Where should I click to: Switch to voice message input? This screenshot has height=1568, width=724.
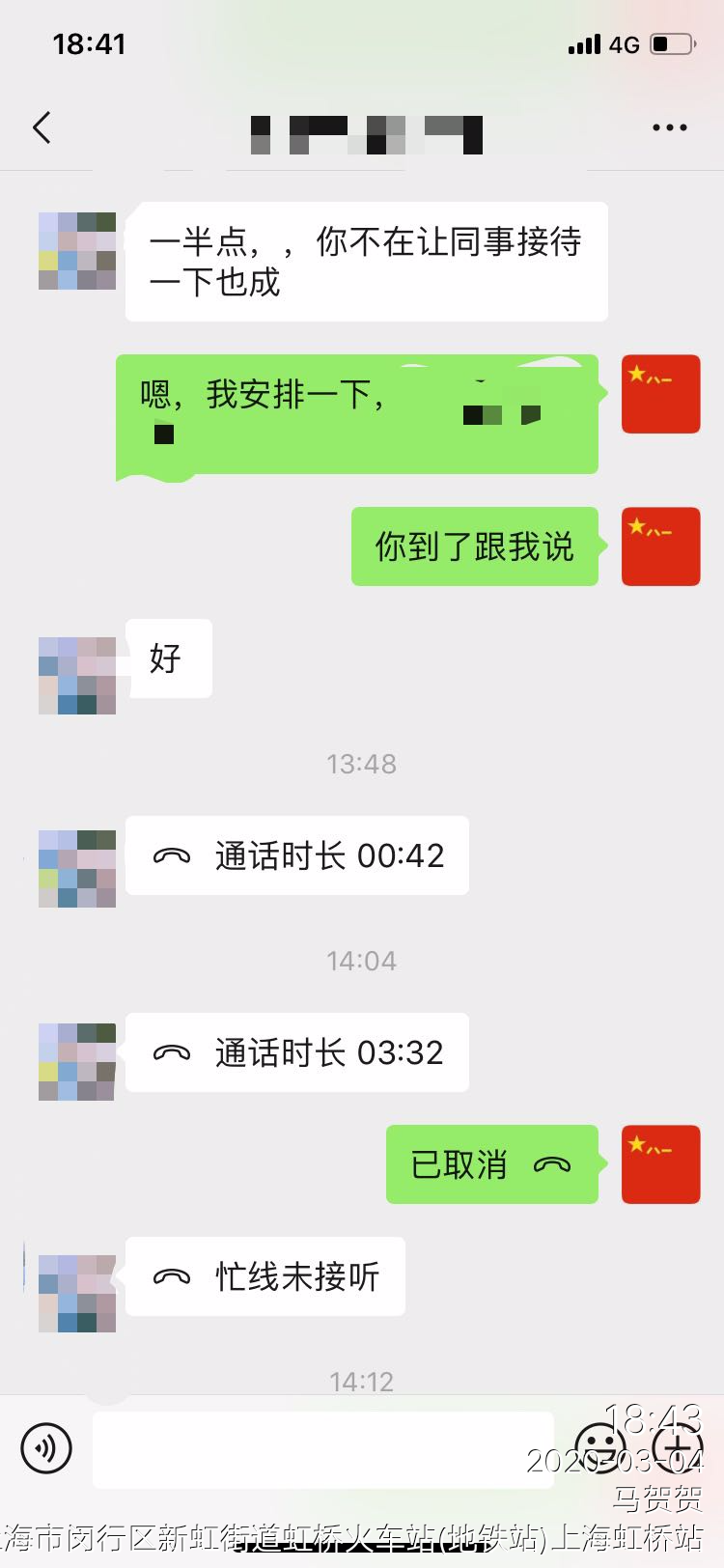pyautogui.click(x=46, y=1448)
